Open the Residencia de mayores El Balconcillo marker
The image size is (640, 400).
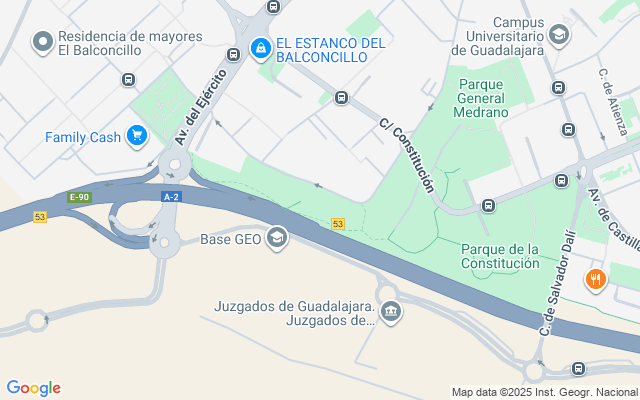coord(42,42)
